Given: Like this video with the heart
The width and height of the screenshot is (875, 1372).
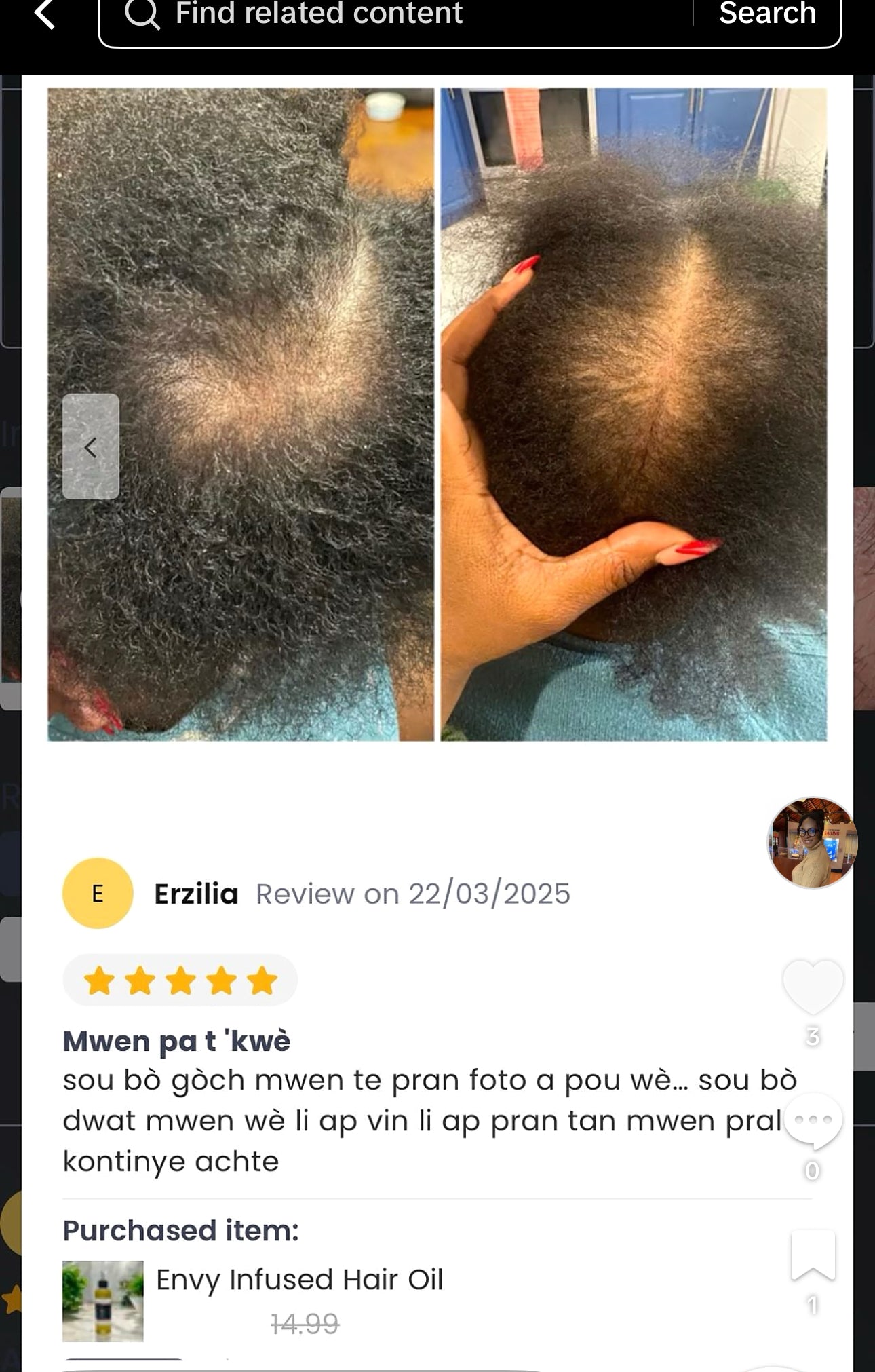Looking at the screenshot, I should click(x=813, y=988).
